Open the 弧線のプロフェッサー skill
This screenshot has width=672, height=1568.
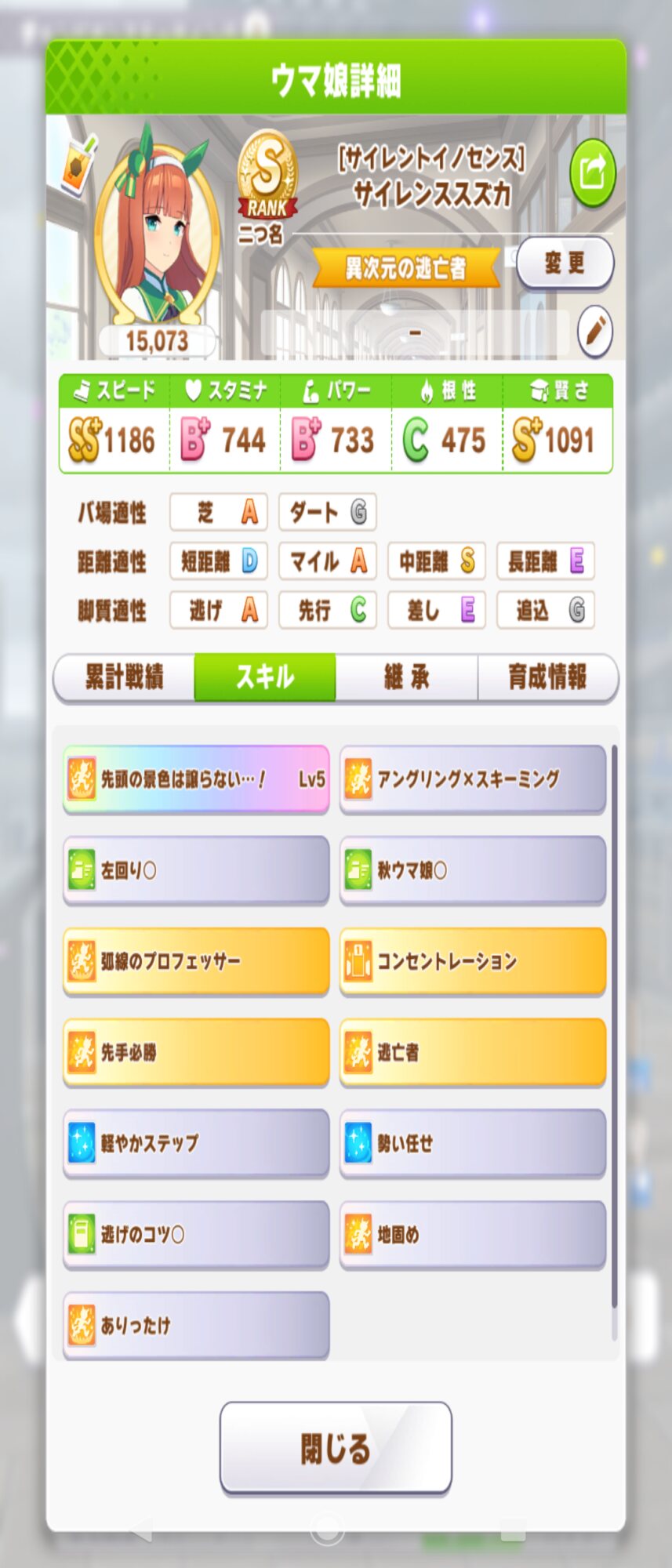pyautogui.click(x=196, y=960)
